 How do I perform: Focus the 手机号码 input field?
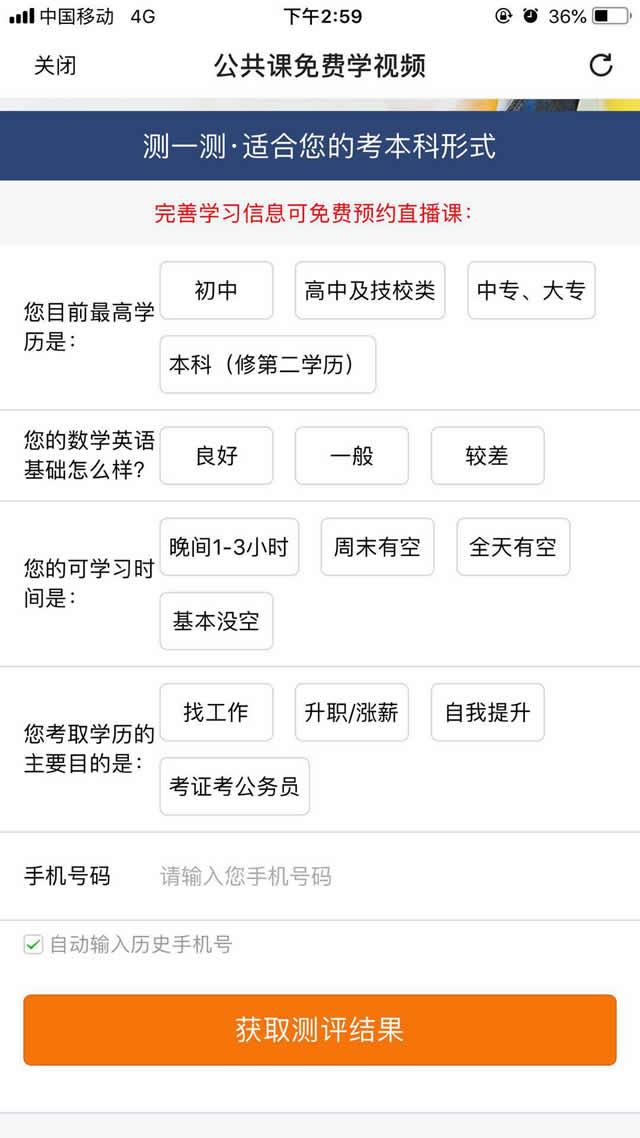click(x=380, y=877)
